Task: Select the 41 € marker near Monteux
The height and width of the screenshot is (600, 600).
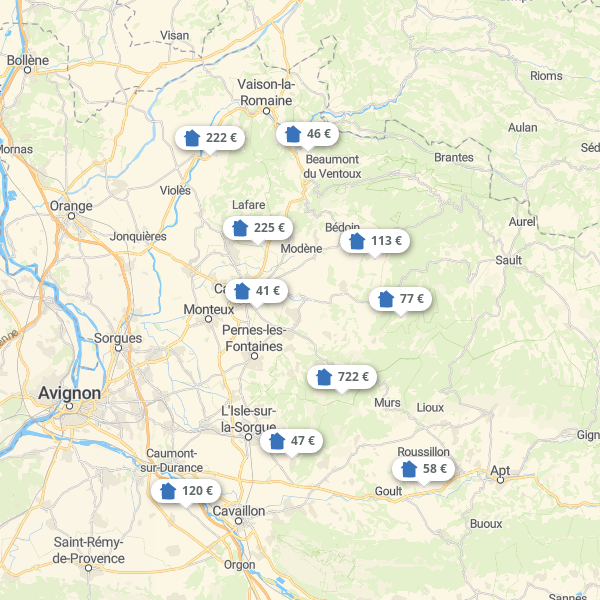Action: tap(258, 291)
